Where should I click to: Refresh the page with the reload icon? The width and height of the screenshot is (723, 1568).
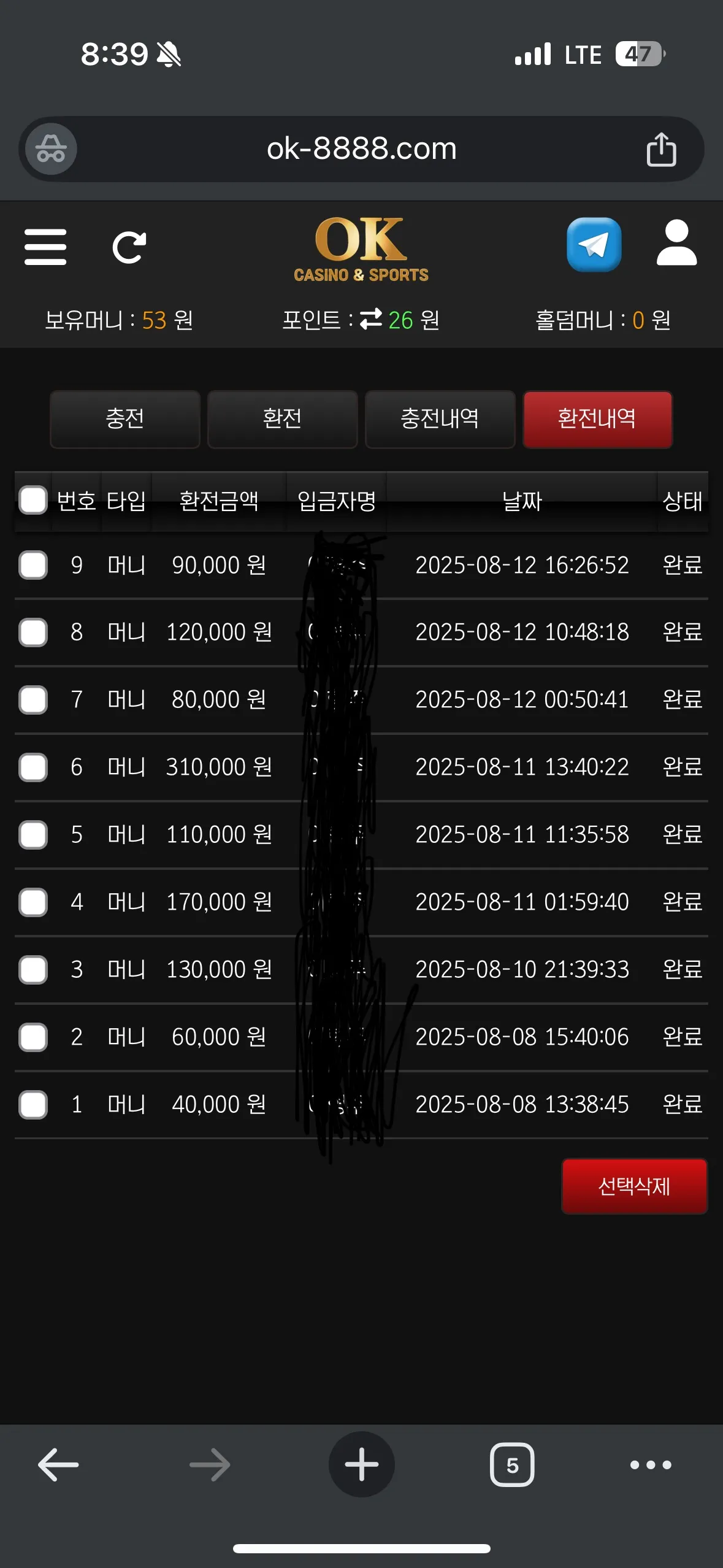129,247
